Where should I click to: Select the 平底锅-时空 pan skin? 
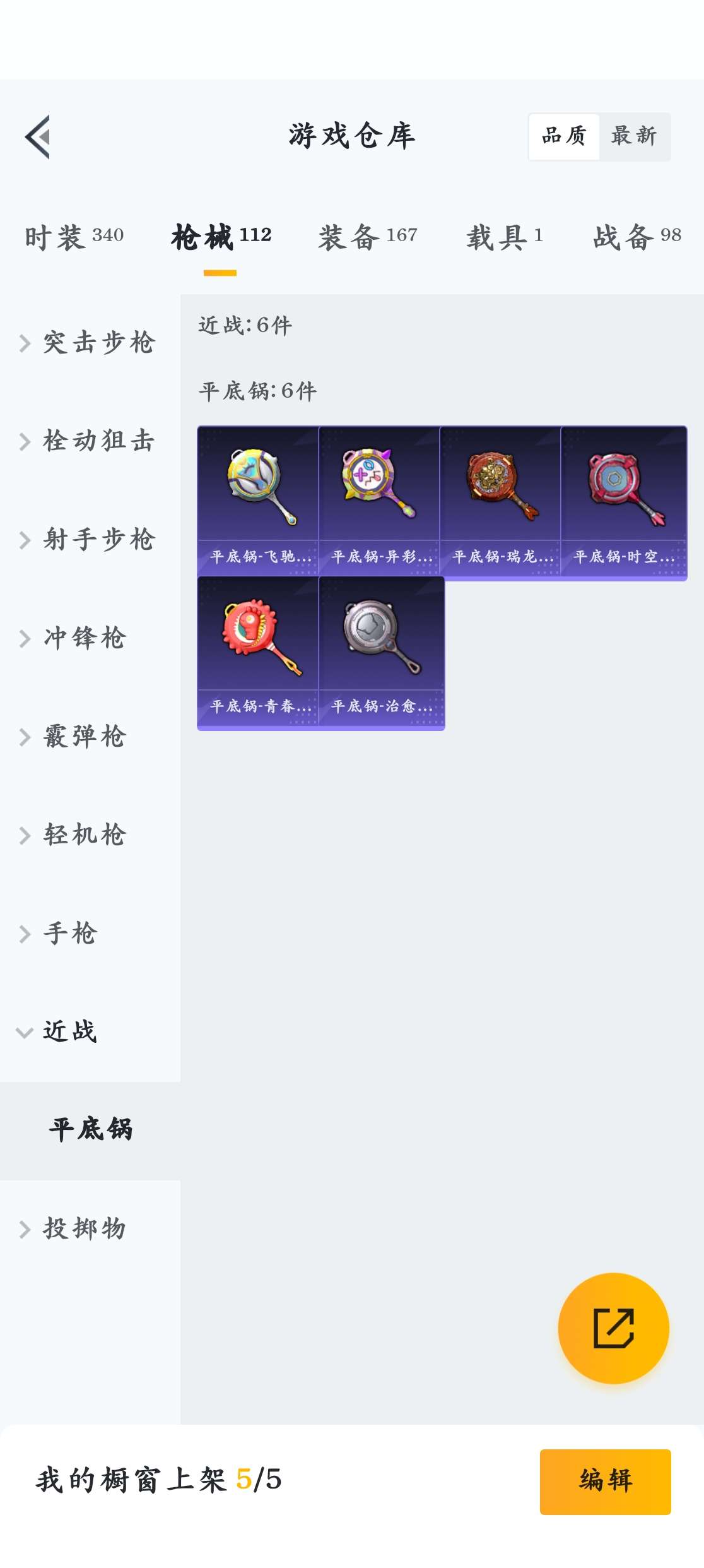coord(621,492)
